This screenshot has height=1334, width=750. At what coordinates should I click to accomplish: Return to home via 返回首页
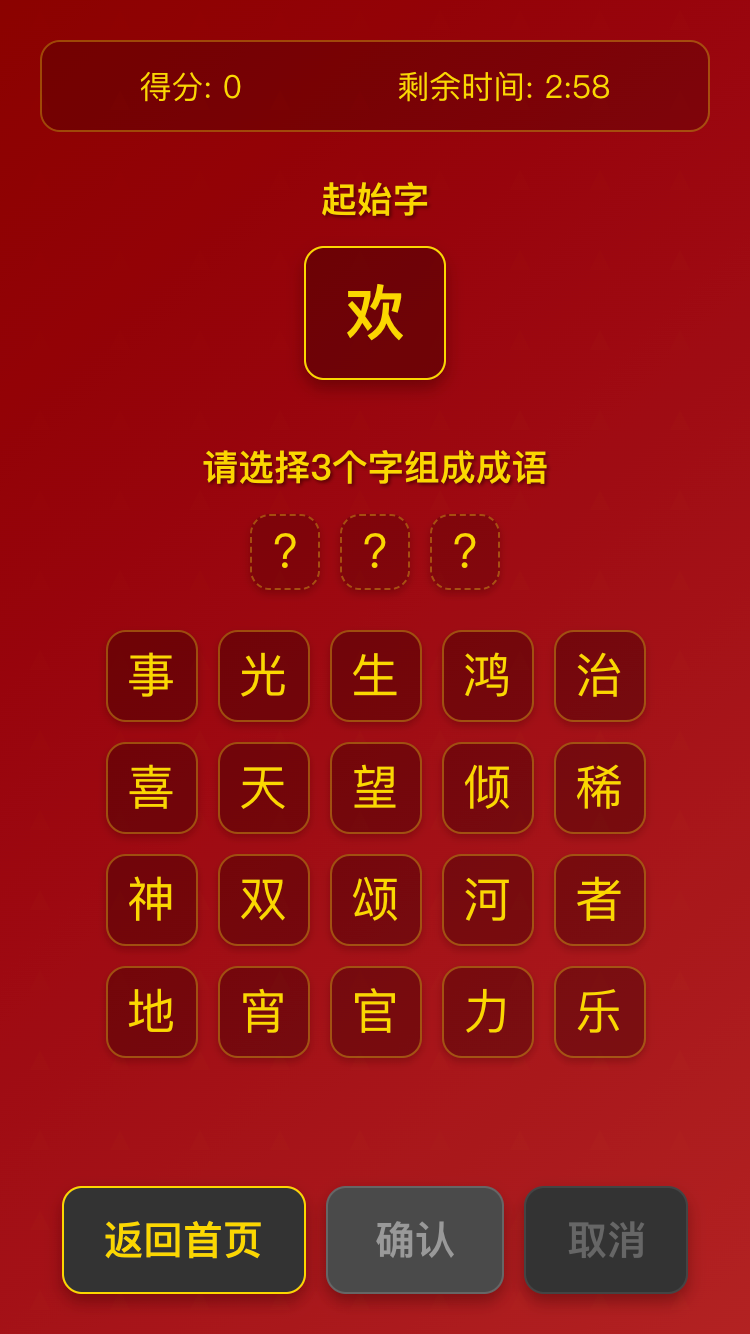point(184,1240)
